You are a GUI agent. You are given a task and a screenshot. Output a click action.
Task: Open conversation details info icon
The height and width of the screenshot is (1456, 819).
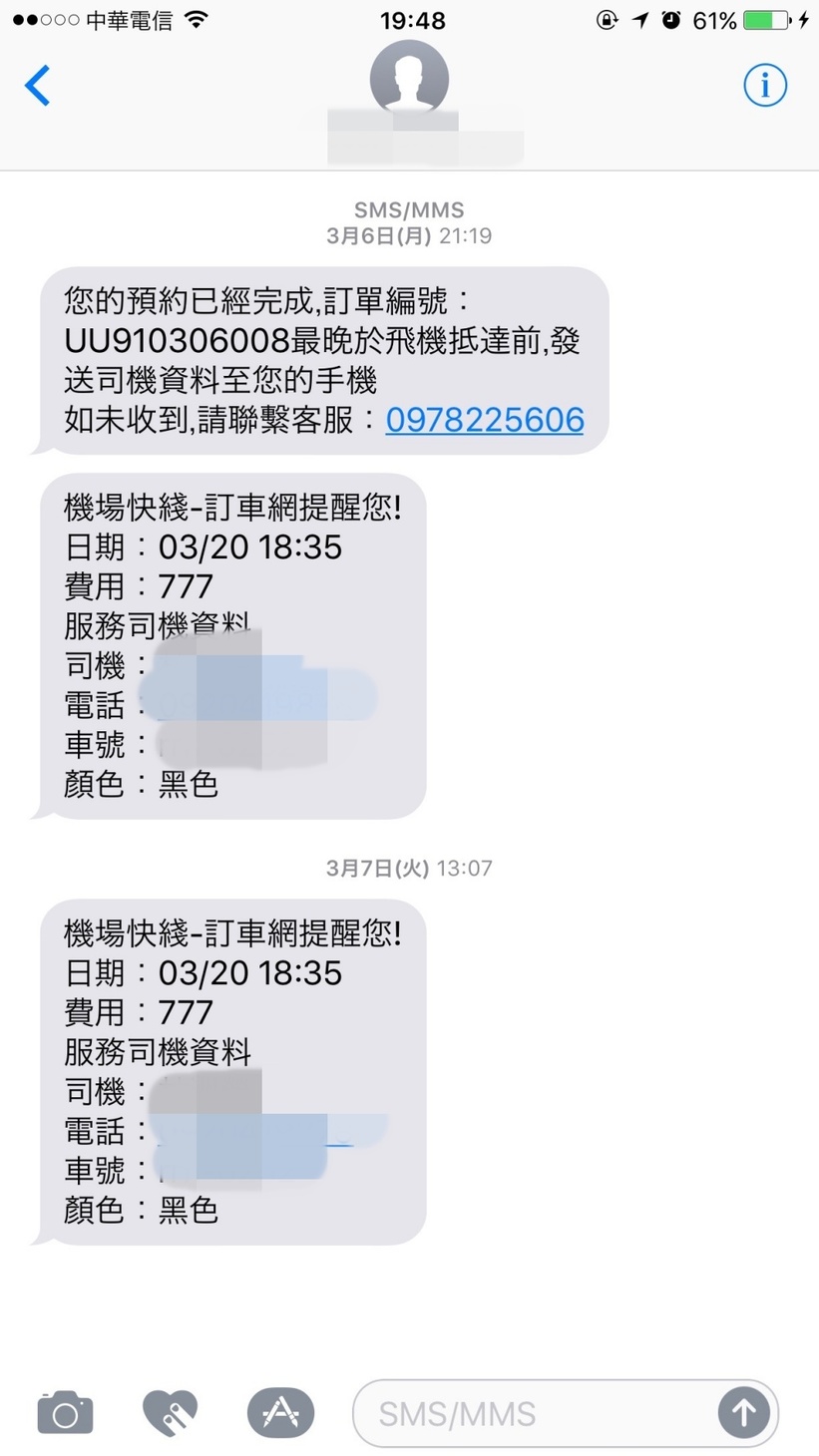click(x=765, y=86)
